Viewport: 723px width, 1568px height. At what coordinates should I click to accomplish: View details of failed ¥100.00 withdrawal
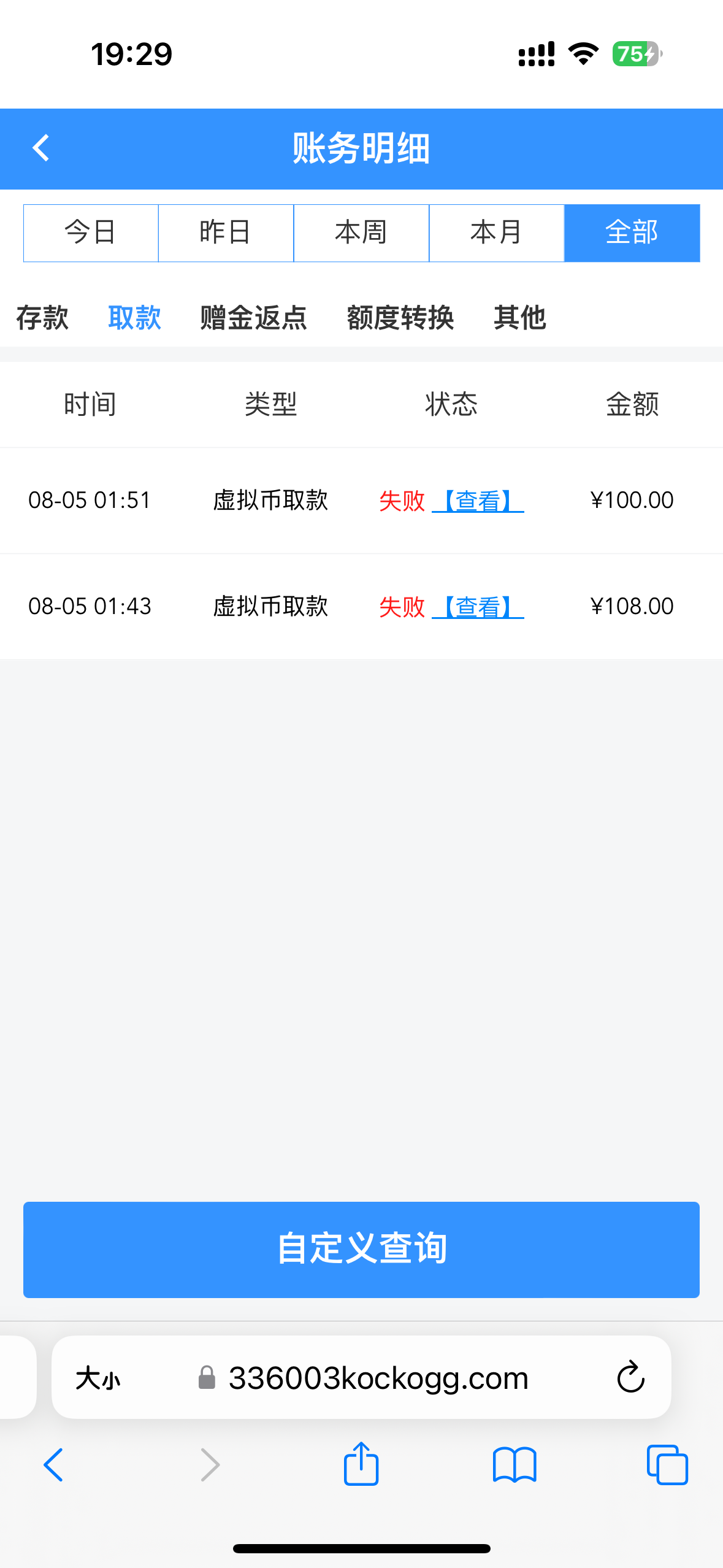point(478,501)
